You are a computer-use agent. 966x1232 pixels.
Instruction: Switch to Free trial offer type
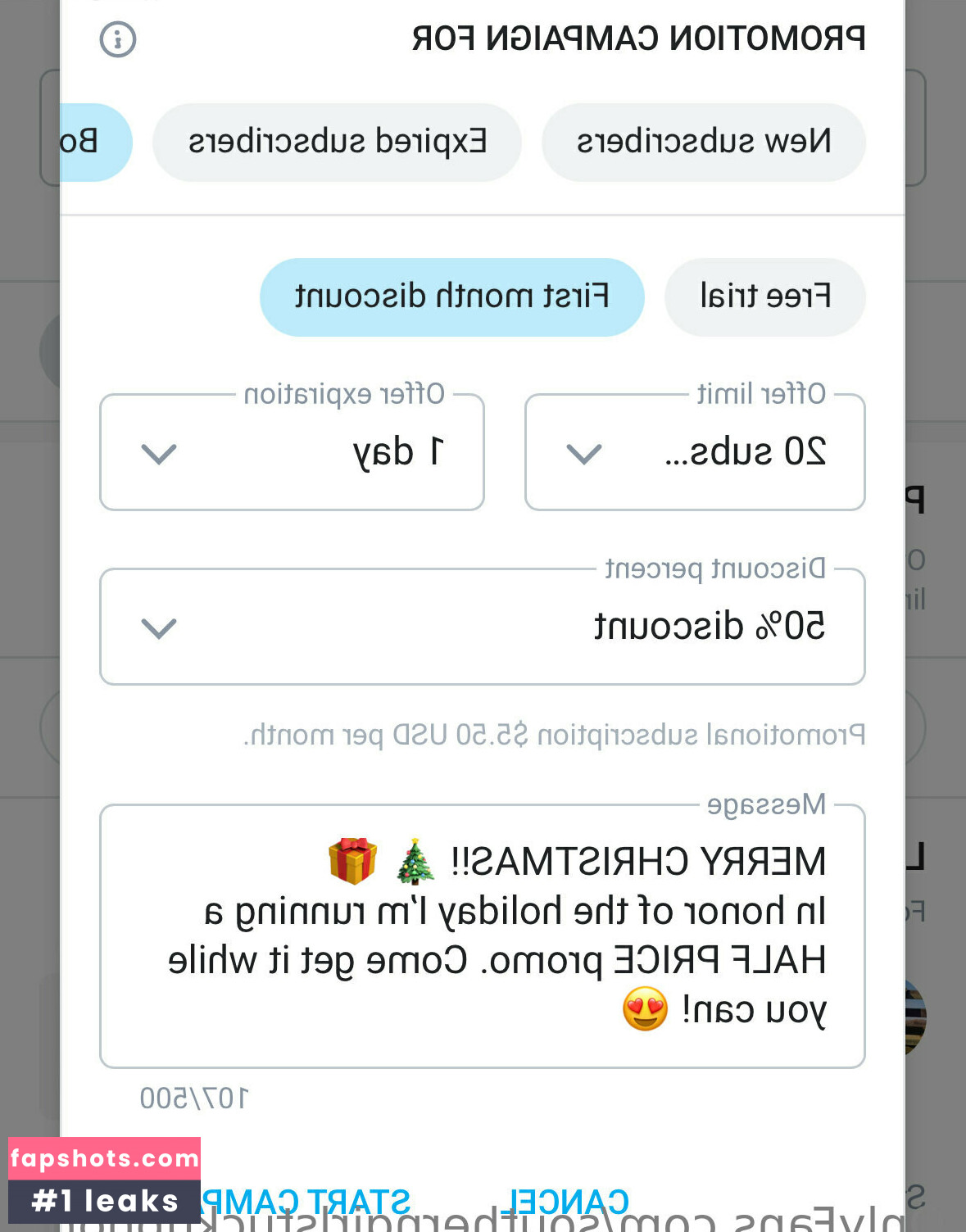(x=764, y=297)
